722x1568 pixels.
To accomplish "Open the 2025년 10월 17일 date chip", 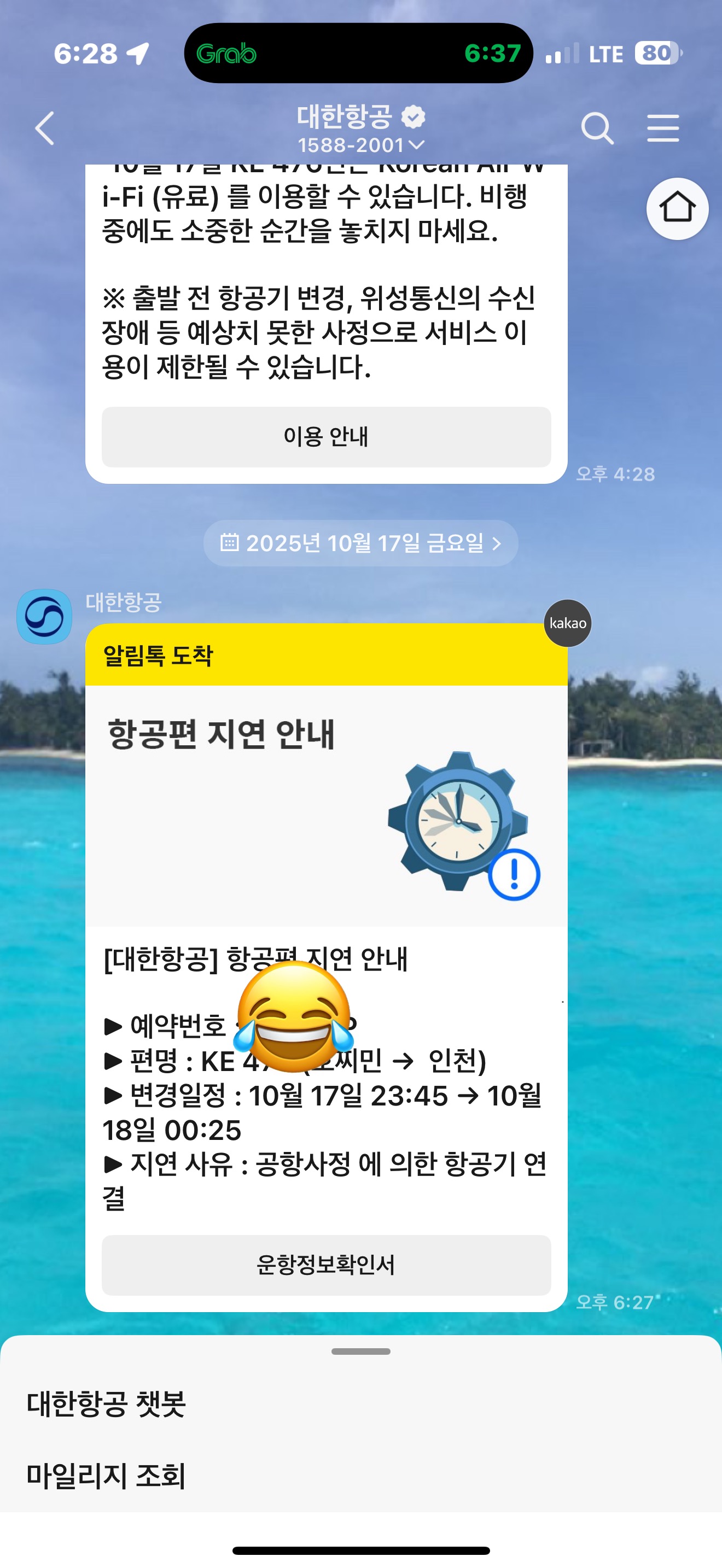I will 360,543.
